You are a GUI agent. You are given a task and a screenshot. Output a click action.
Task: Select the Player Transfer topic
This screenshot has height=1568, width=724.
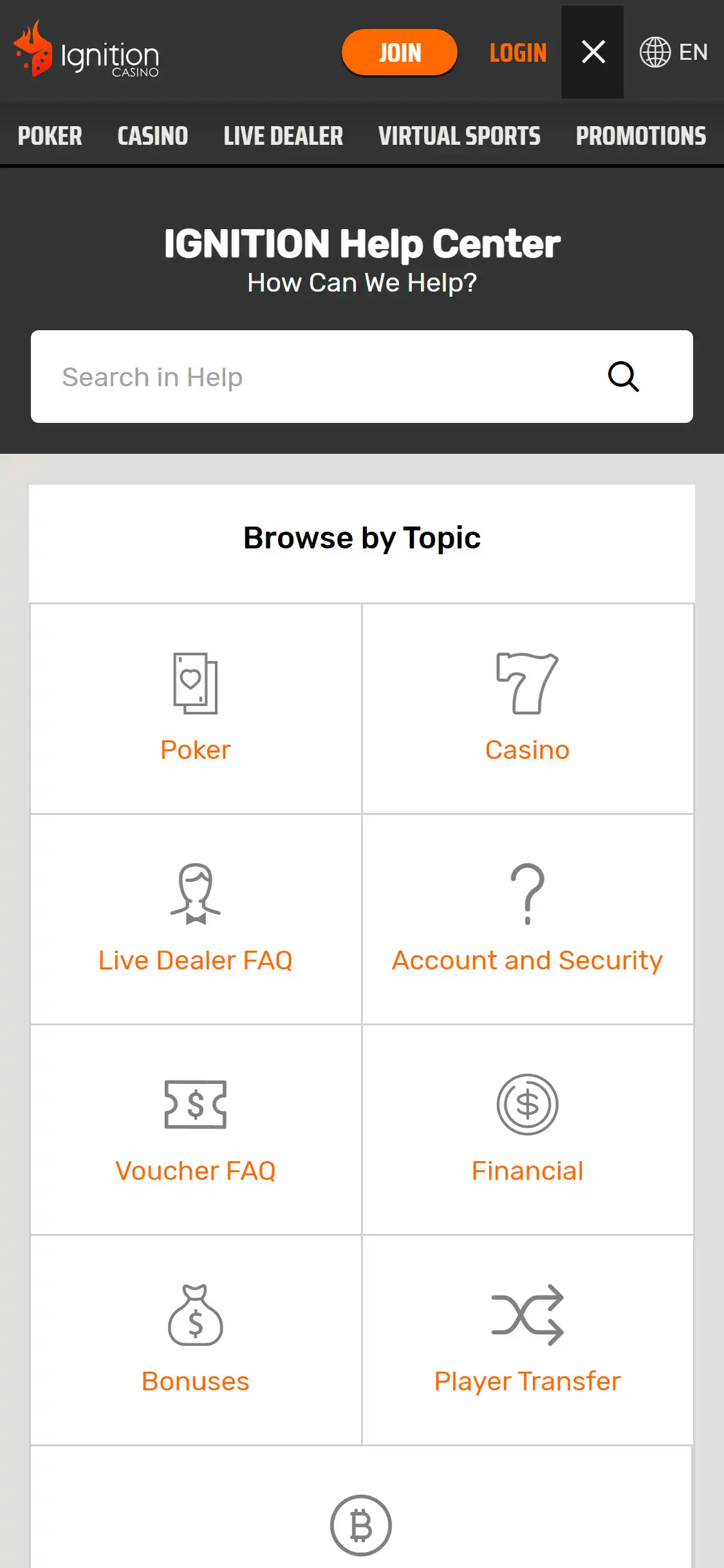[x=527, y=1340]
